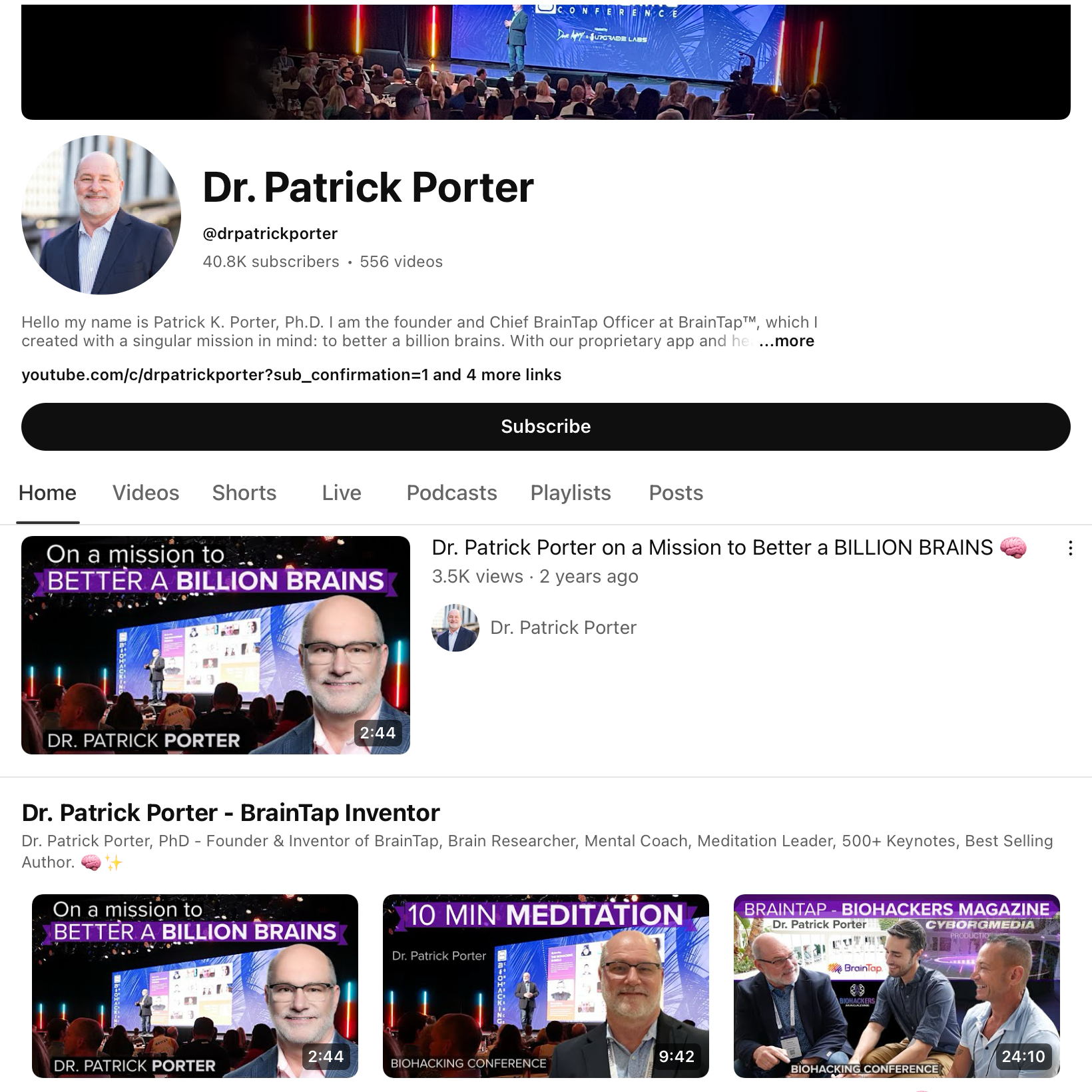Go to the Podcasts tab
1092x1092 pixels.
click(451, 493)
